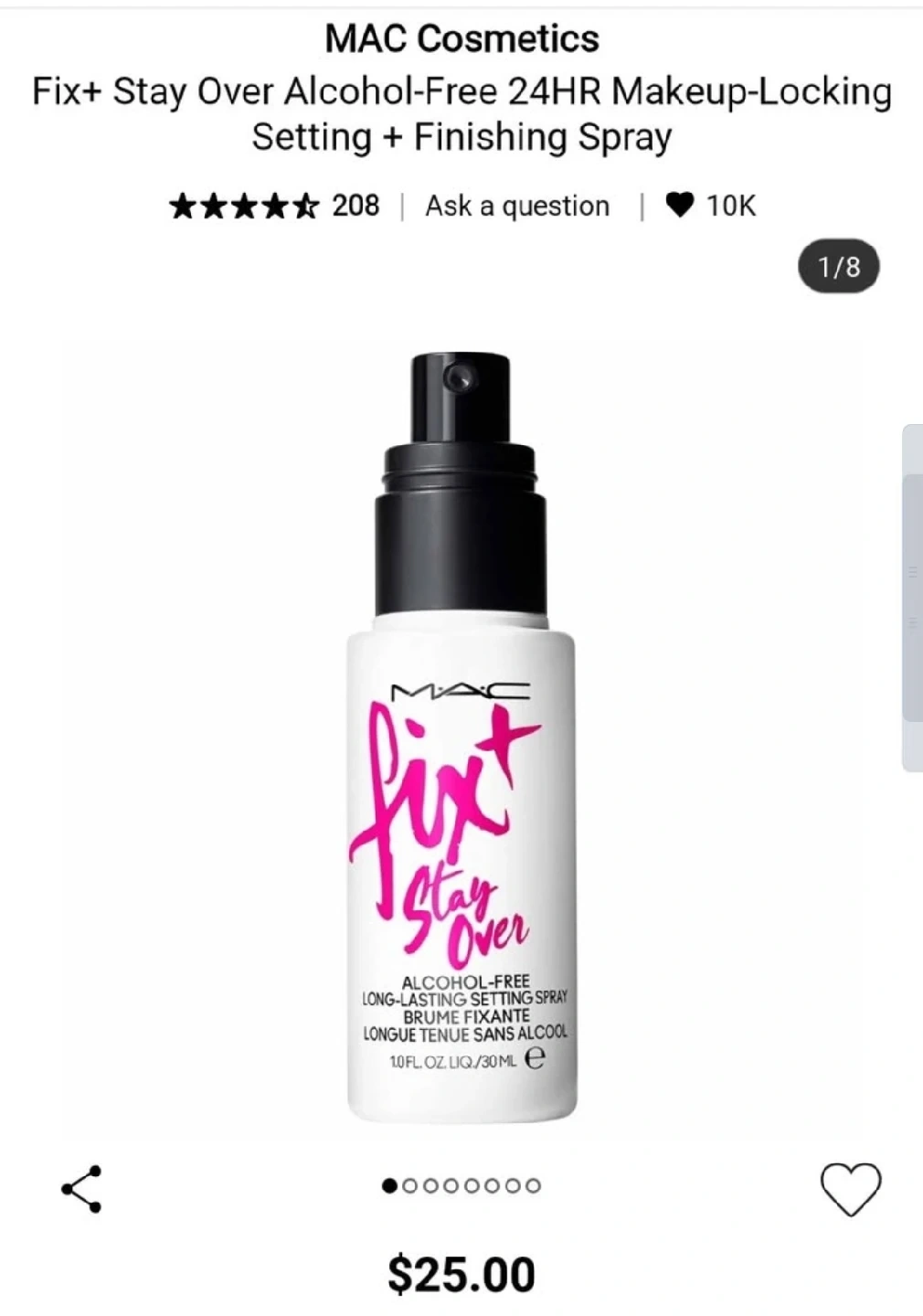Tap the image page indicator dots
The width and height of the screenshot is (923, 1316).
click(x=461, y=1186)
